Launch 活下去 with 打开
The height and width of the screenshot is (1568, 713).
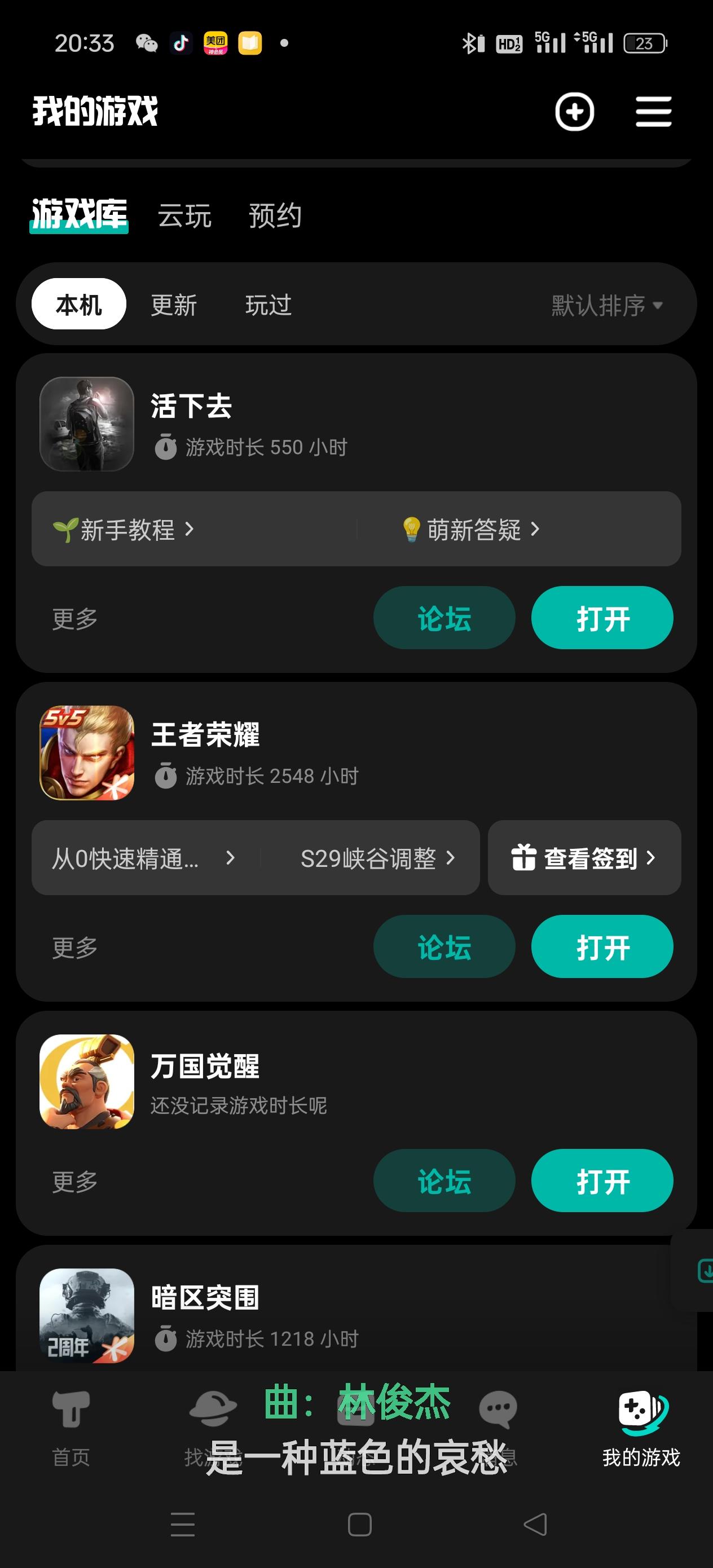point(602,618)
